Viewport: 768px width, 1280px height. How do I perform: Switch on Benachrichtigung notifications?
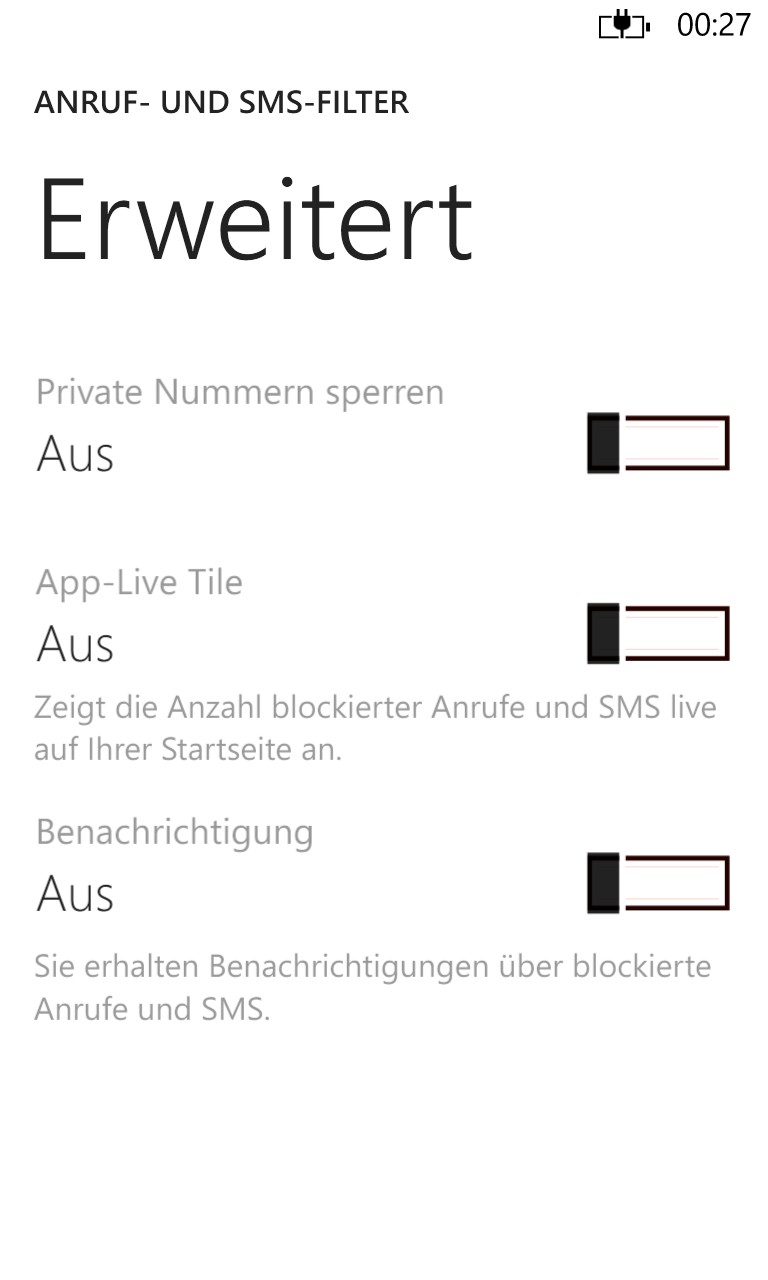click(659, 883)
